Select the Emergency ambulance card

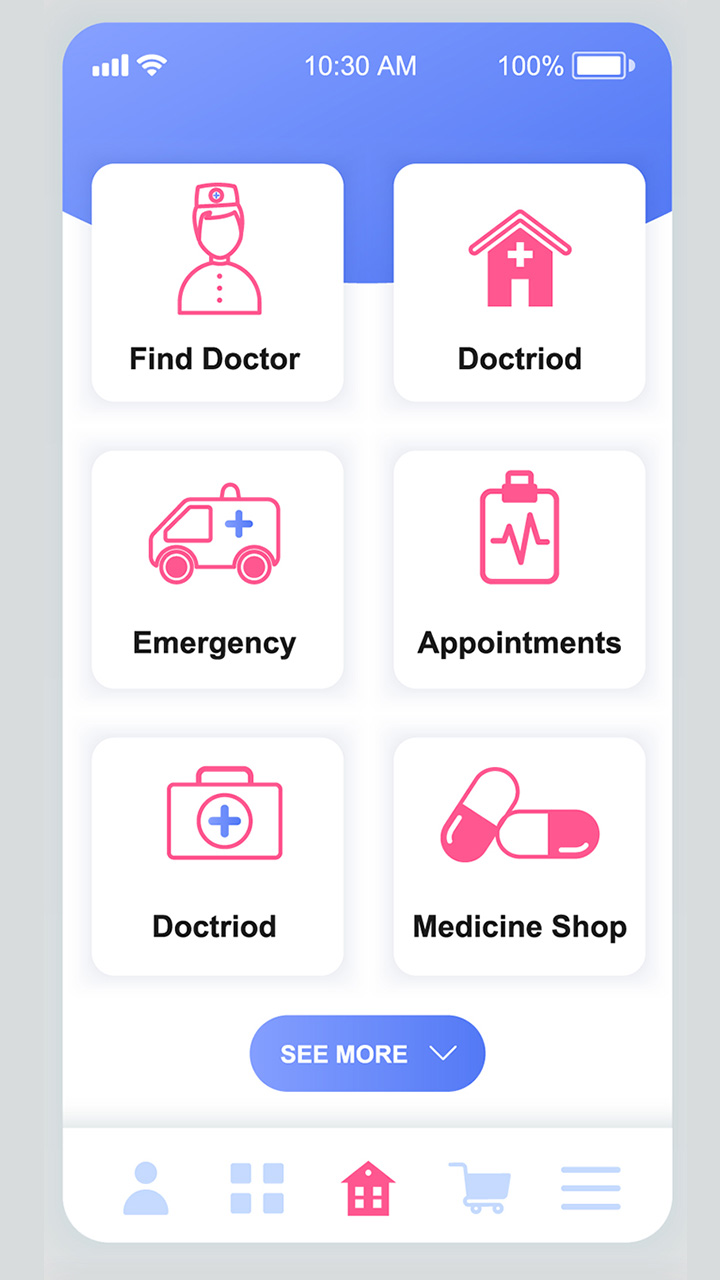pos(217,569)
